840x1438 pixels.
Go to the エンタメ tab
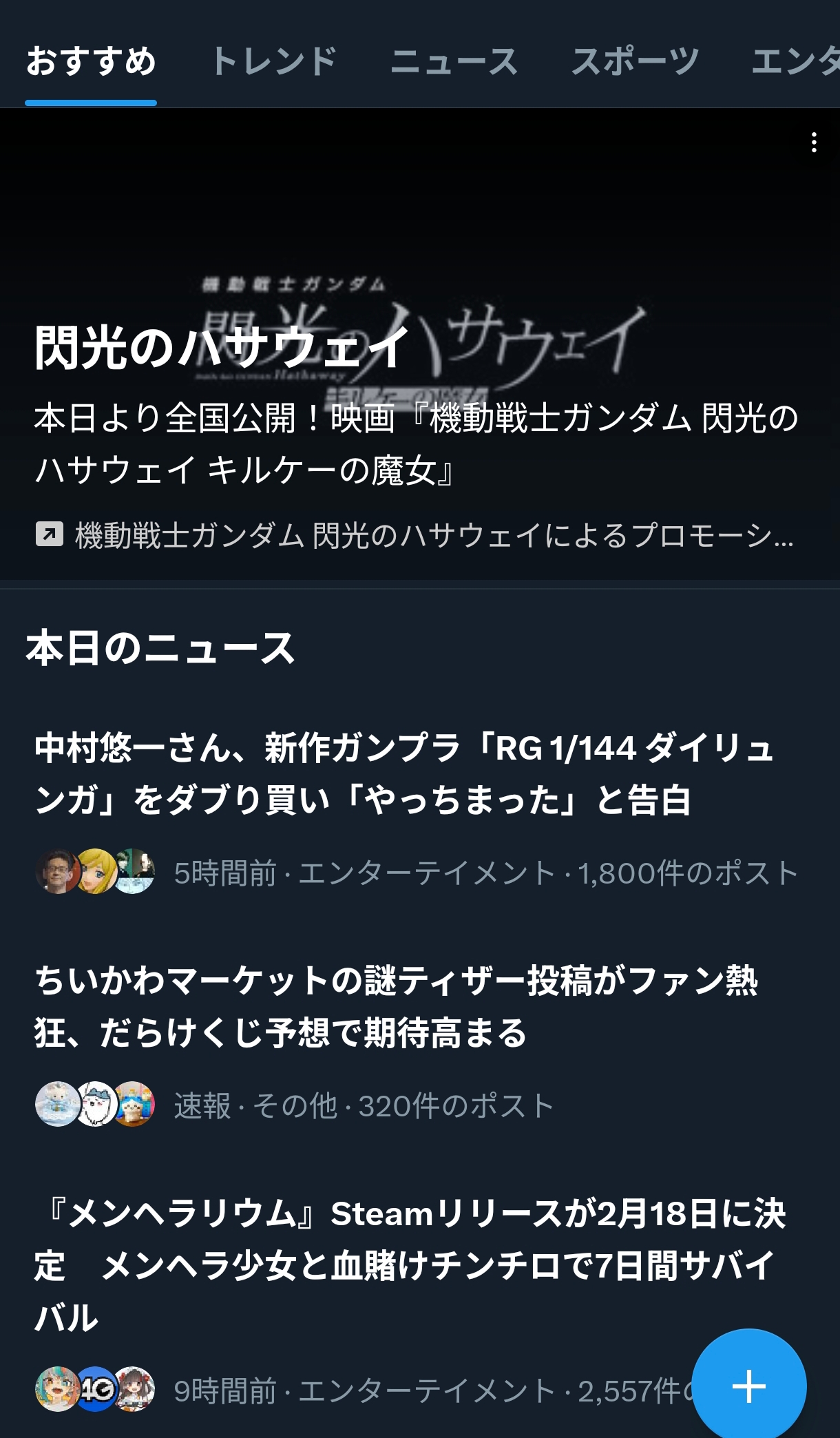[795, 61]
